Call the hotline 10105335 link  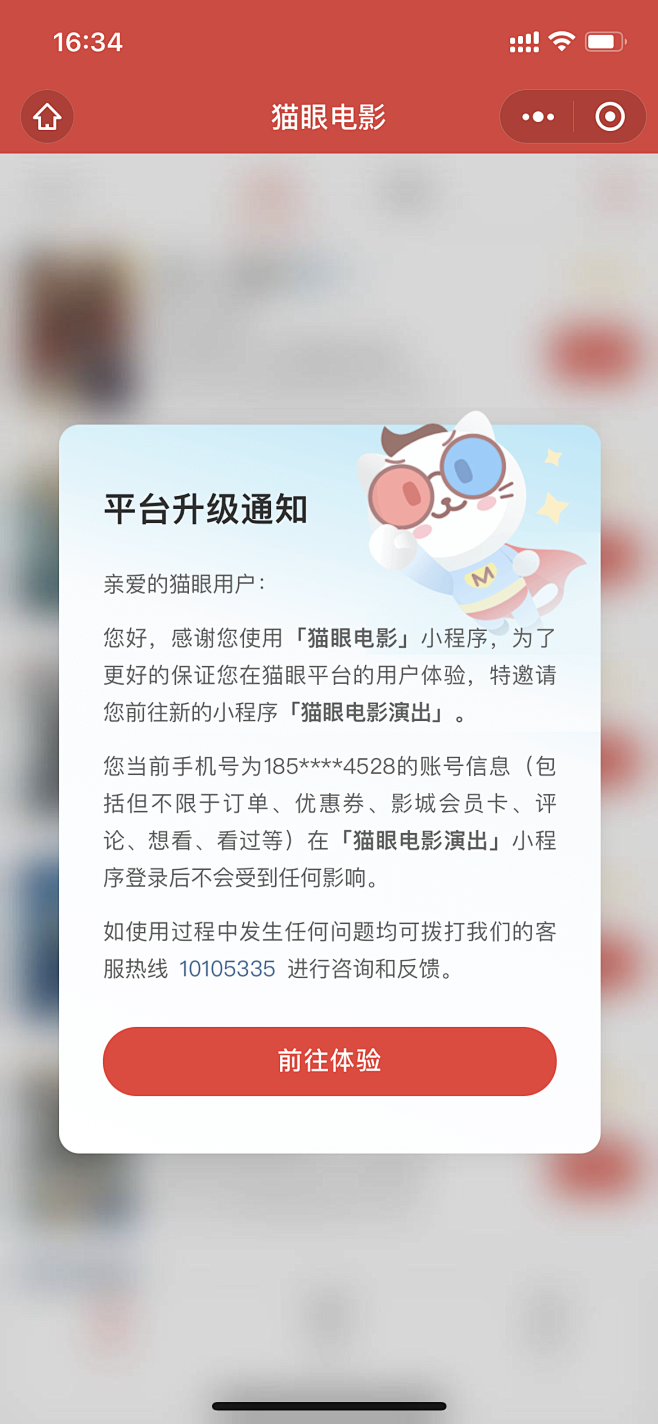227,969
